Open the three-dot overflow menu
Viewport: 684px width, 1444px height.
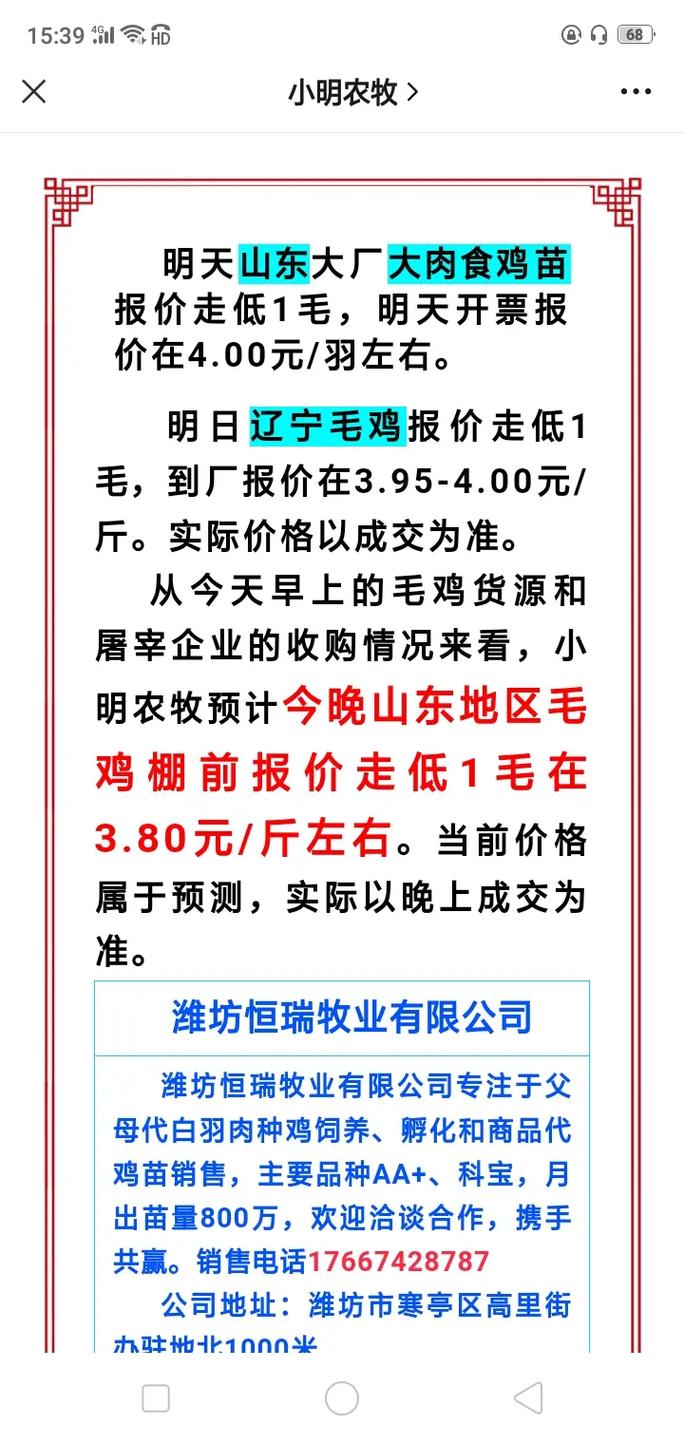[x=636, y=92]
